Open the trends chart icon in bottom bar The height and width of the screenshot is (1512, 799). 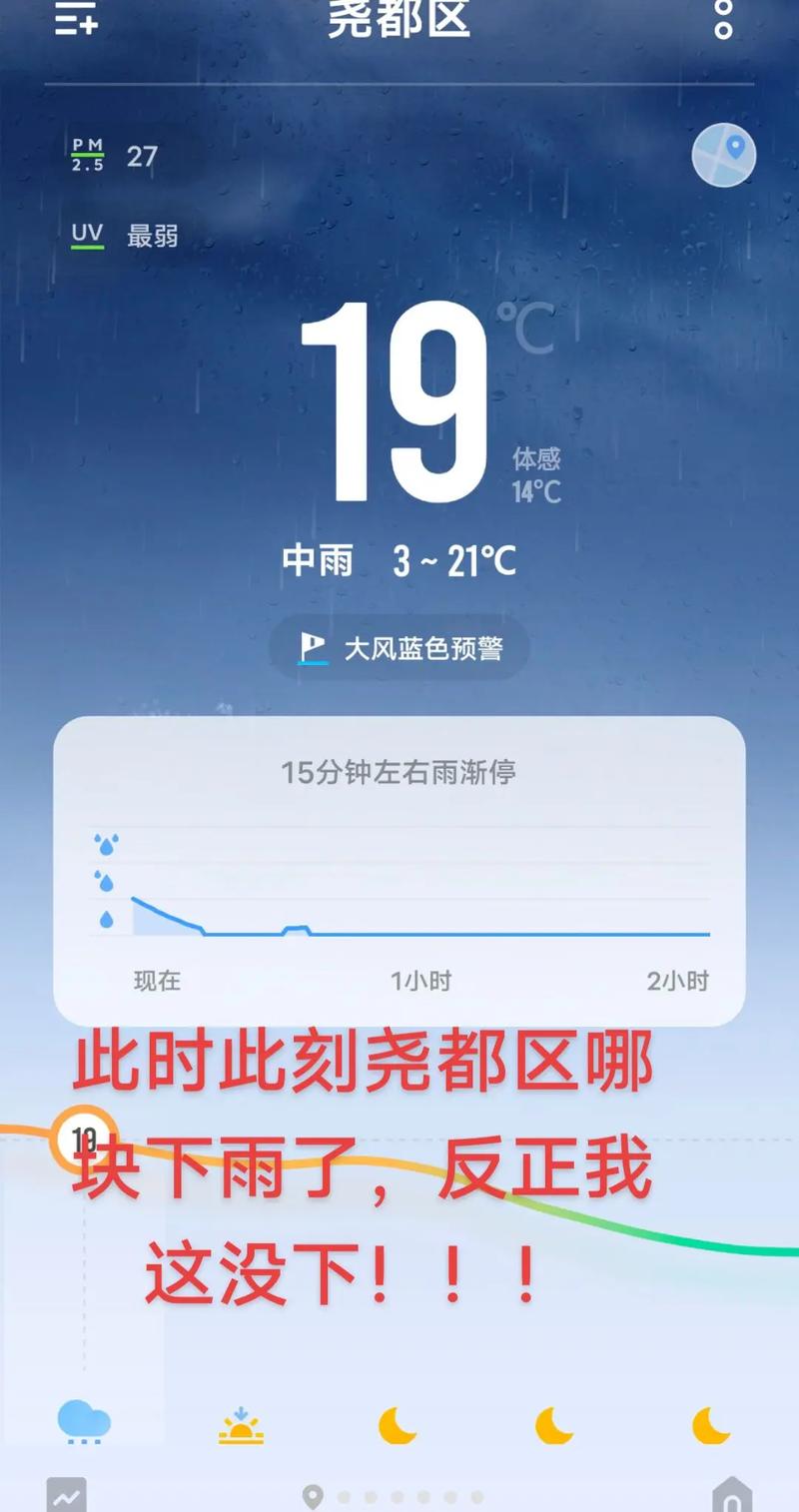(x=66, y=1496)
